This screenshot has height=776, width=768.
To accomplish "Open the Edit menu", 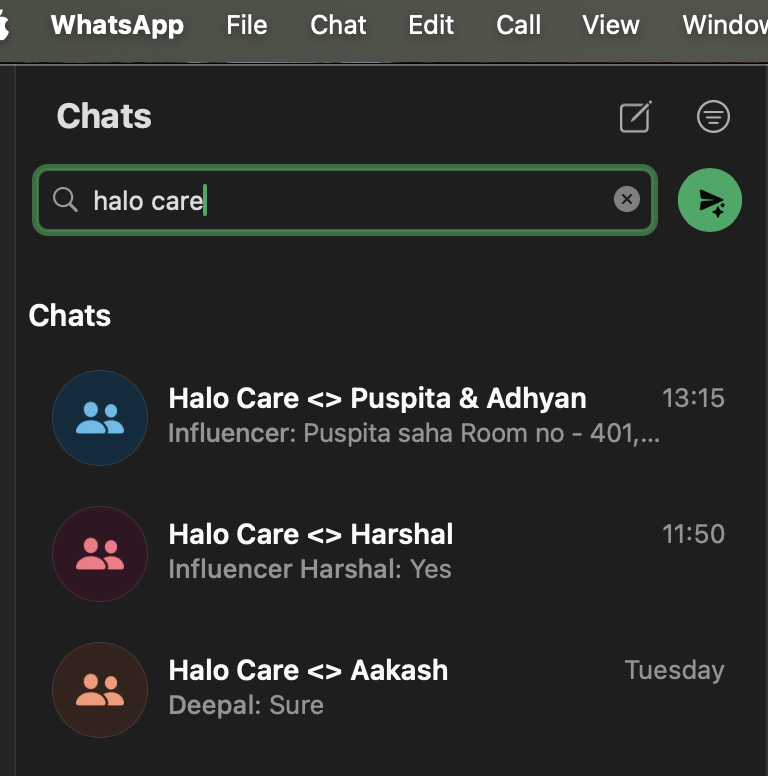I will [431, 25].
